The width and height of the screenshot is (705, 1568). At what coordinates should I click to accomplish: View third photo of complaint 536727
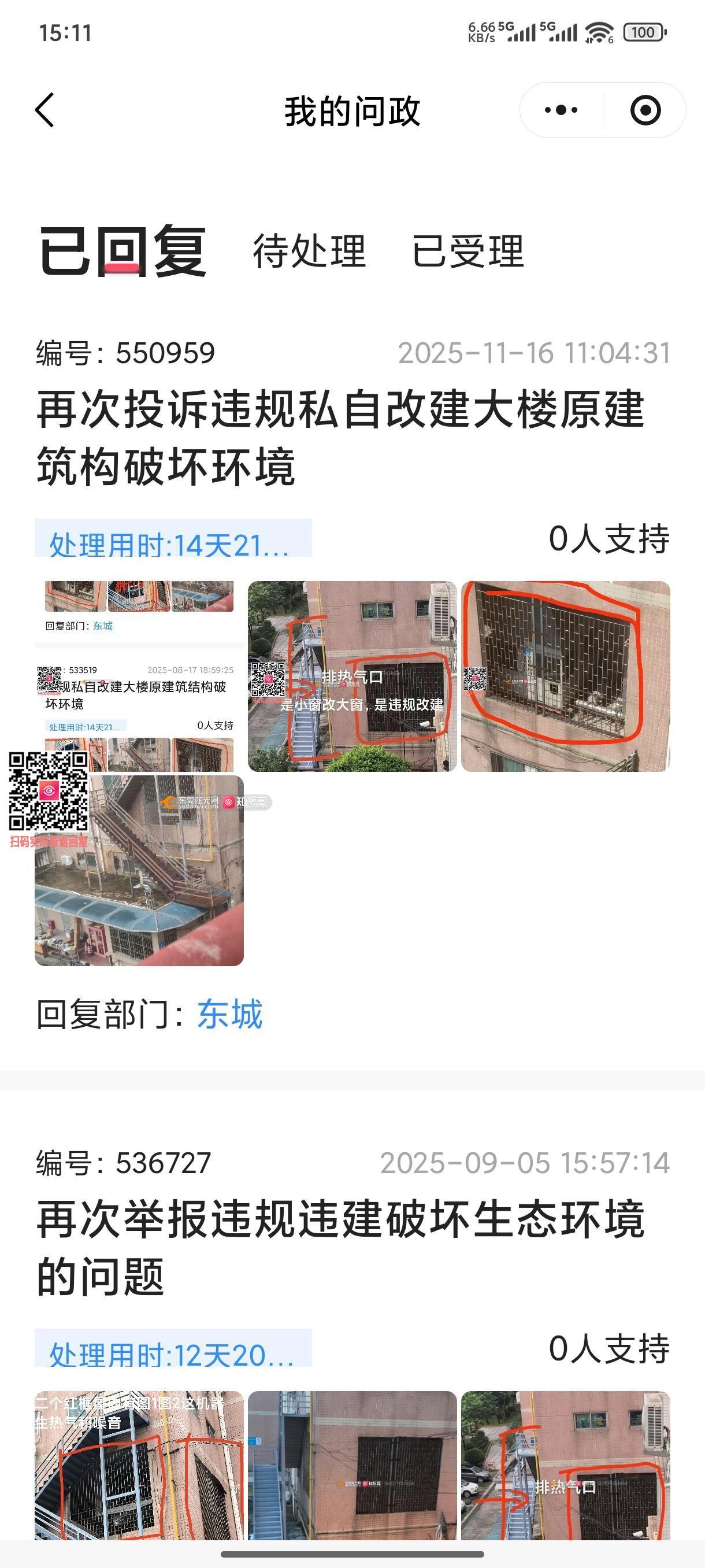565,1465
